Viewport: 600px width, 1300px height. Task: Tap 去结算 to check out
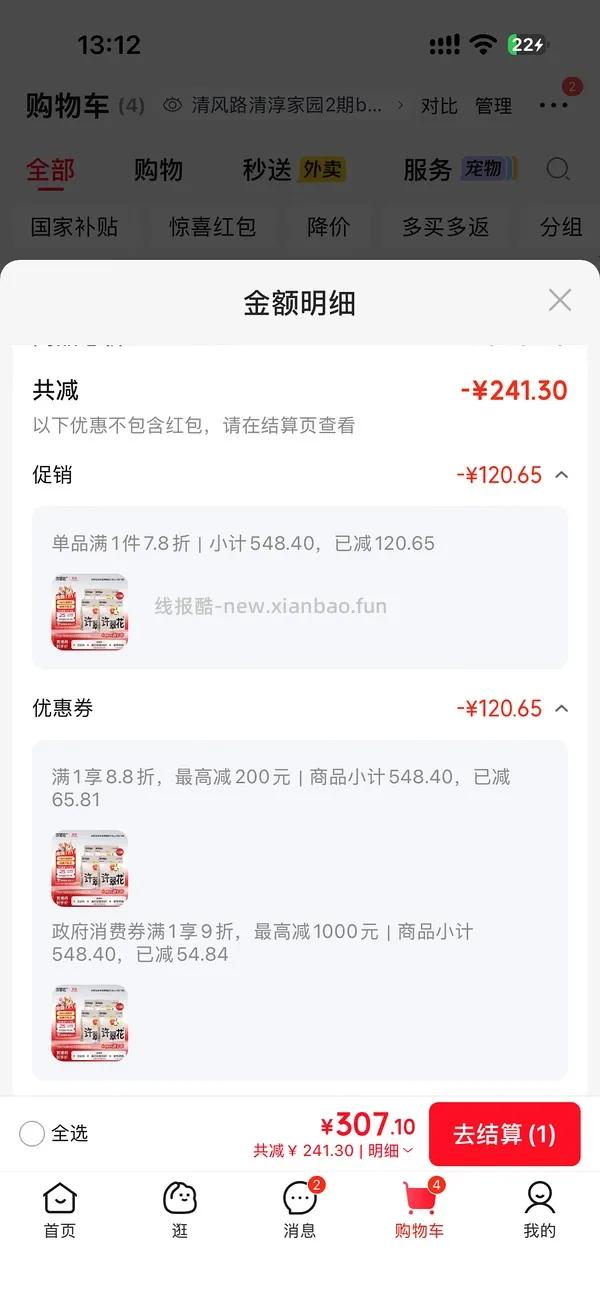505,1134
